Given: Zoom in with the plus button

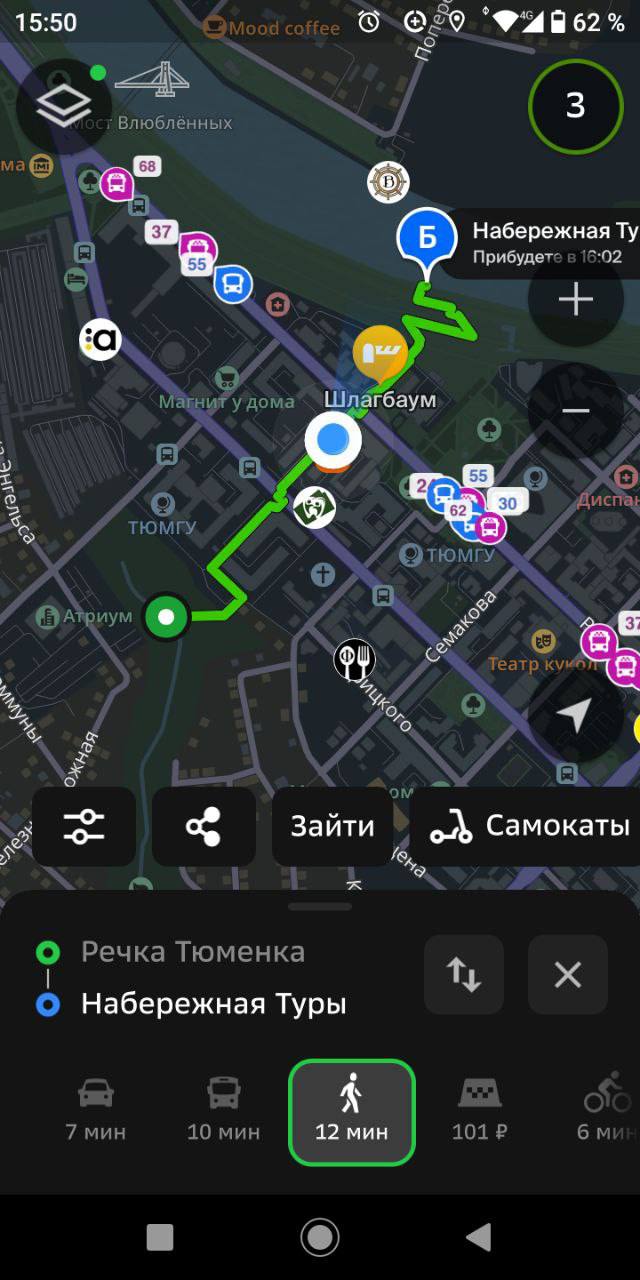Looking at the screenshot, I should click(x=576, y=299).
